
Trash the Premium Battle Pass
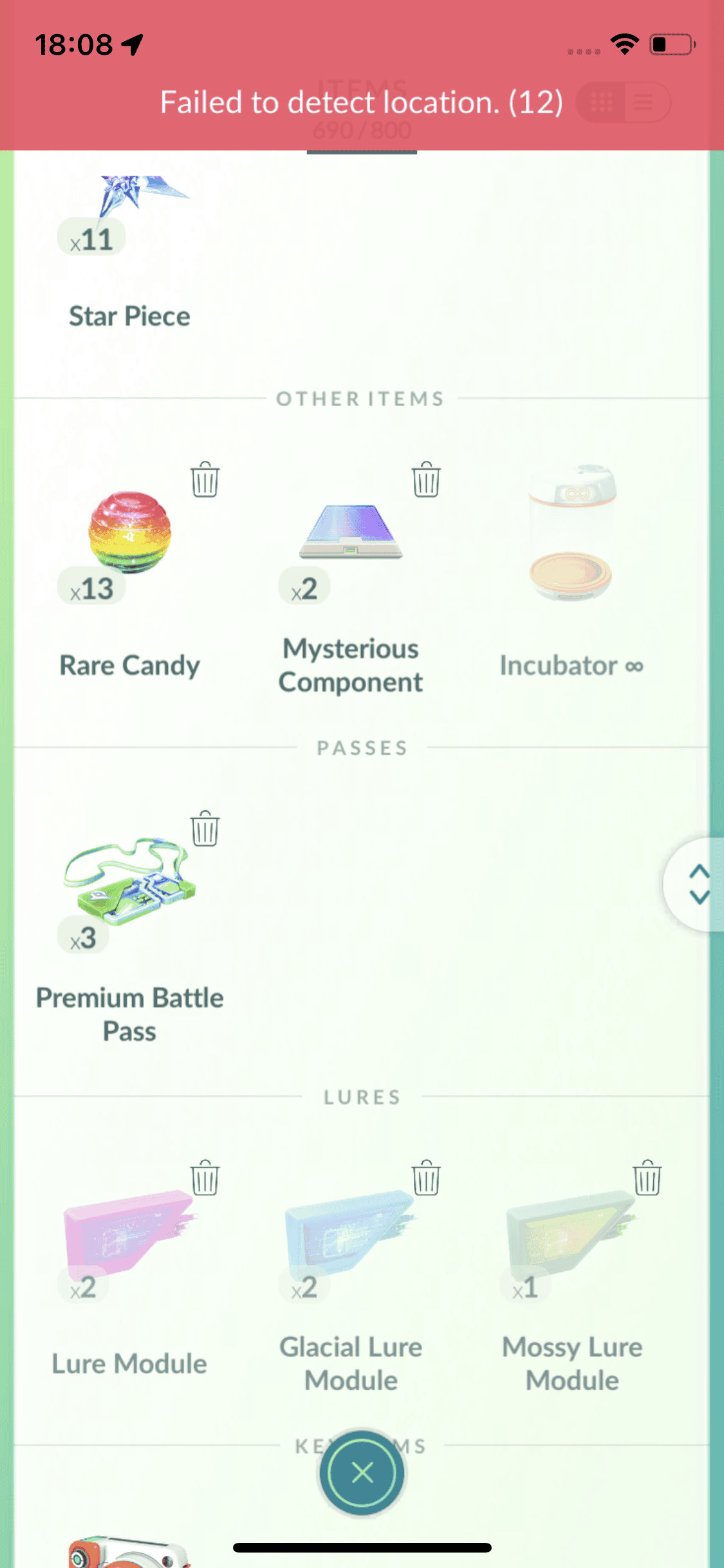tap(205, 828)
